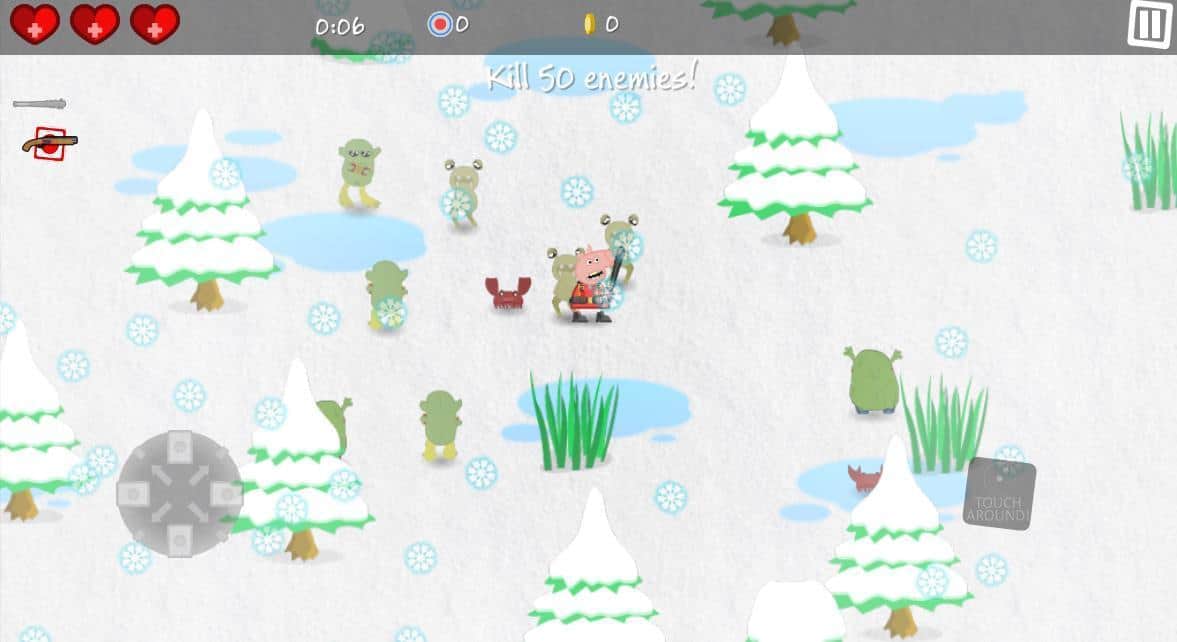This screenshot has width=1177, height=642.
Task: Select the baseball bat weapon
Action: tap(40, 103)
